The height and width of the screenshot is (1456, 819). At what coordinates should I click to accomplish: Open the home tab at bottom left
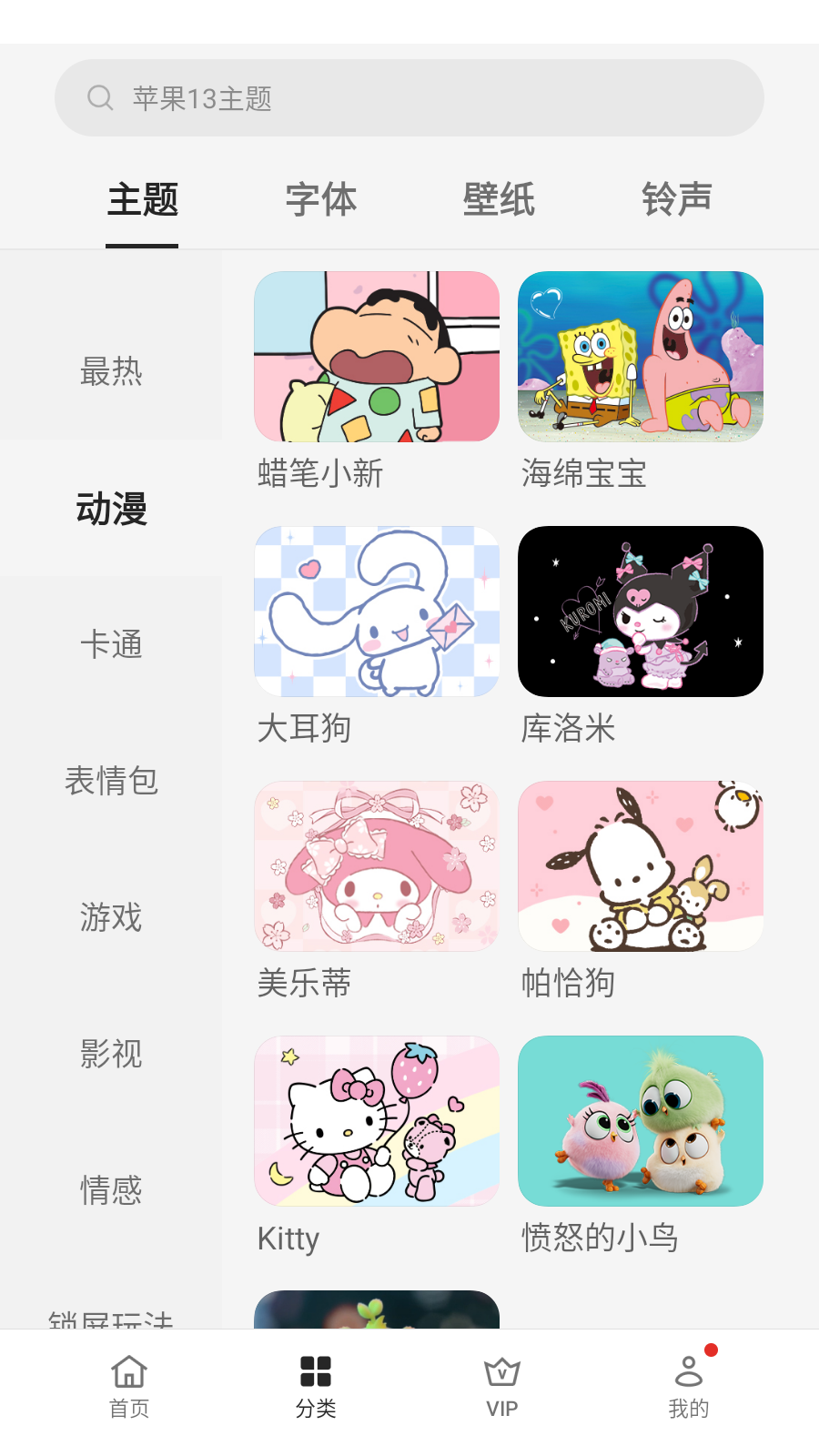tap(127, 1383)
